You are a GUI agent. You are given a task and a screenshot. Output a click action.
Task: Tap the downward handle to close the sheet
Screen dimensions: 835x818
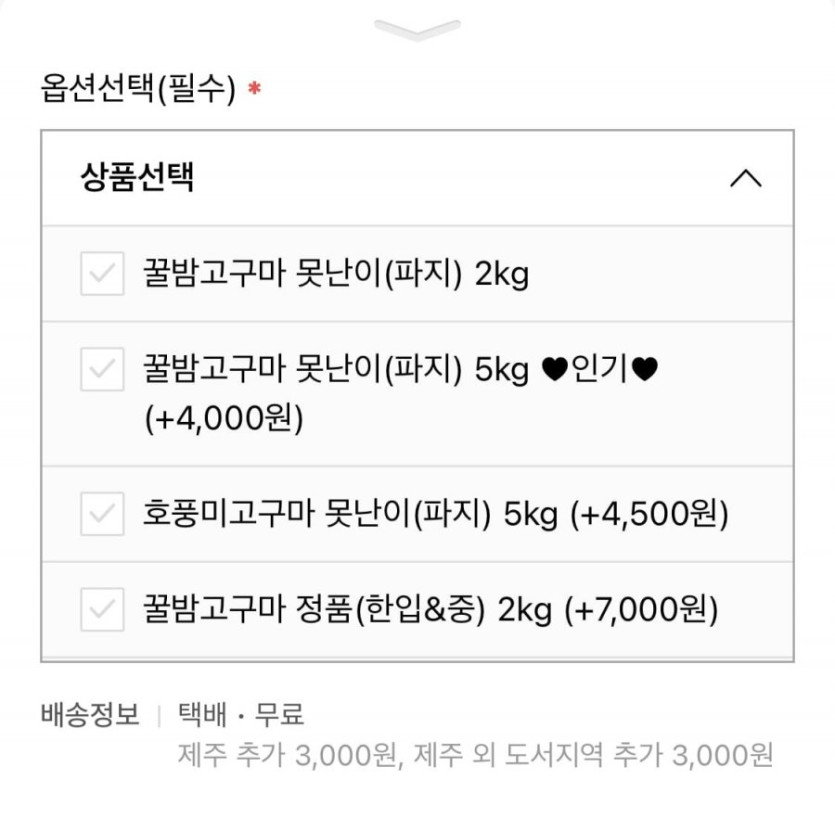point(417,30)
